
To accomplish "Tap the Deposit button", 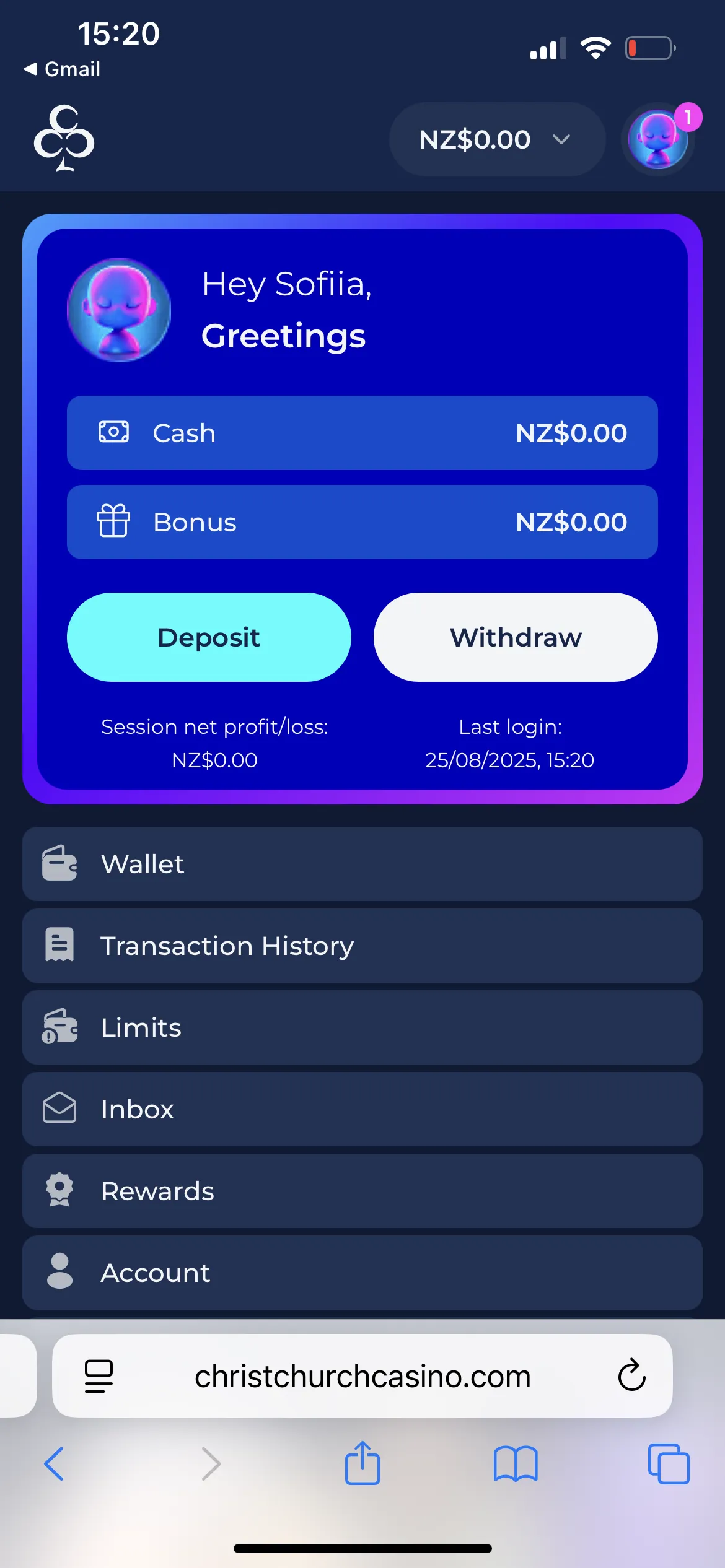I will tap(209, 637).
